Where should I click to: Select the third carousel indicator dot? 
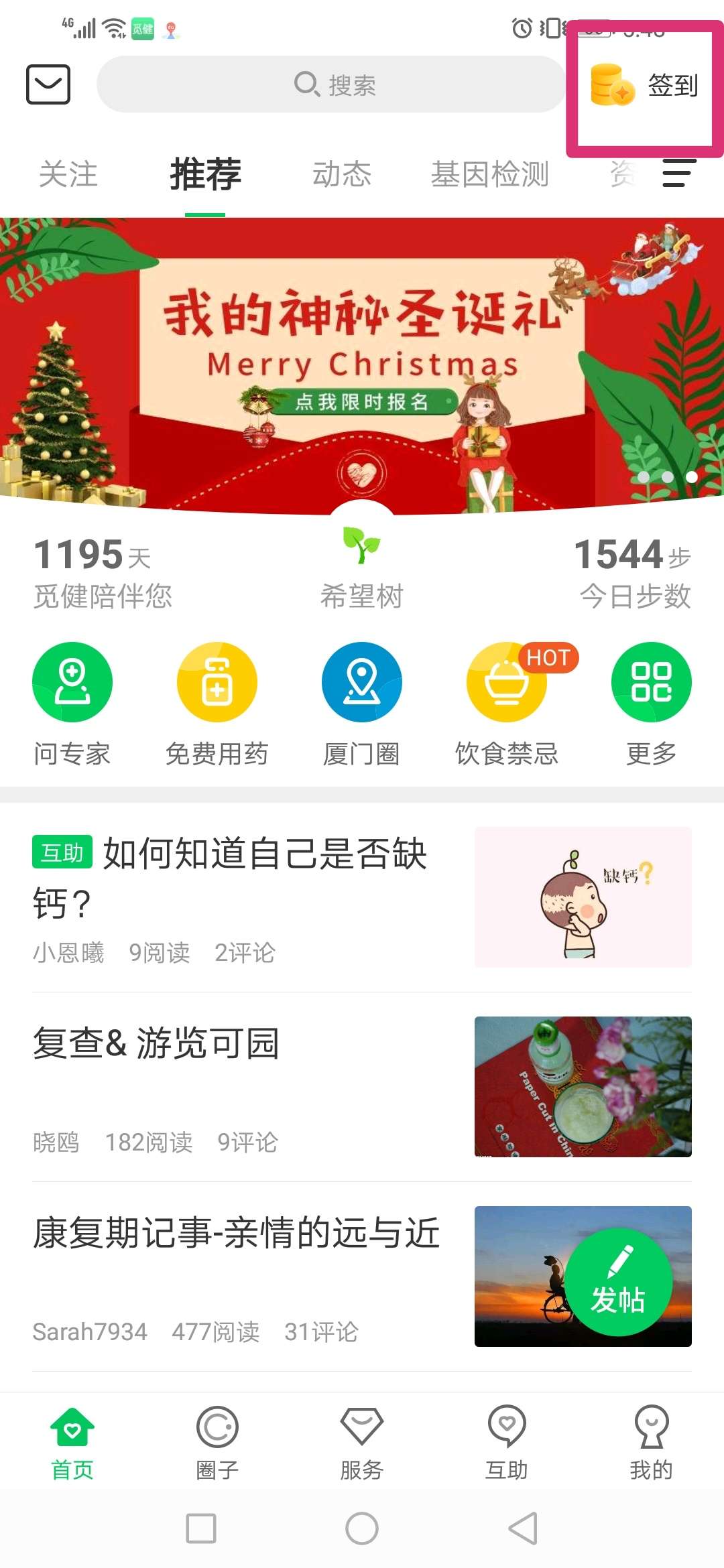point(690,478)
